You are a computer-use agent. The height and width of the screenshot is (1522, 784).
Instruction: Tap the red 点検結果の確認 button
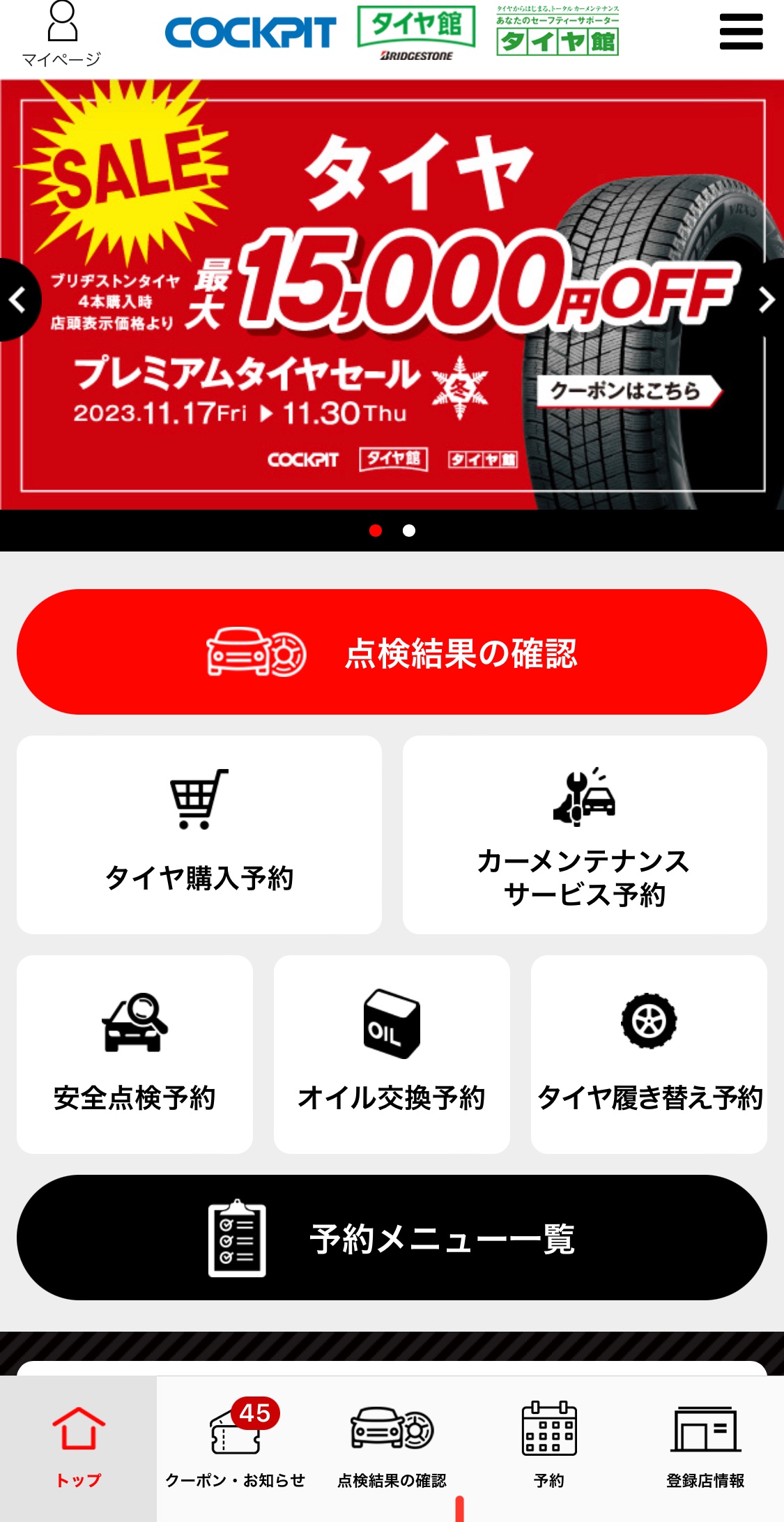click(392, 652)
